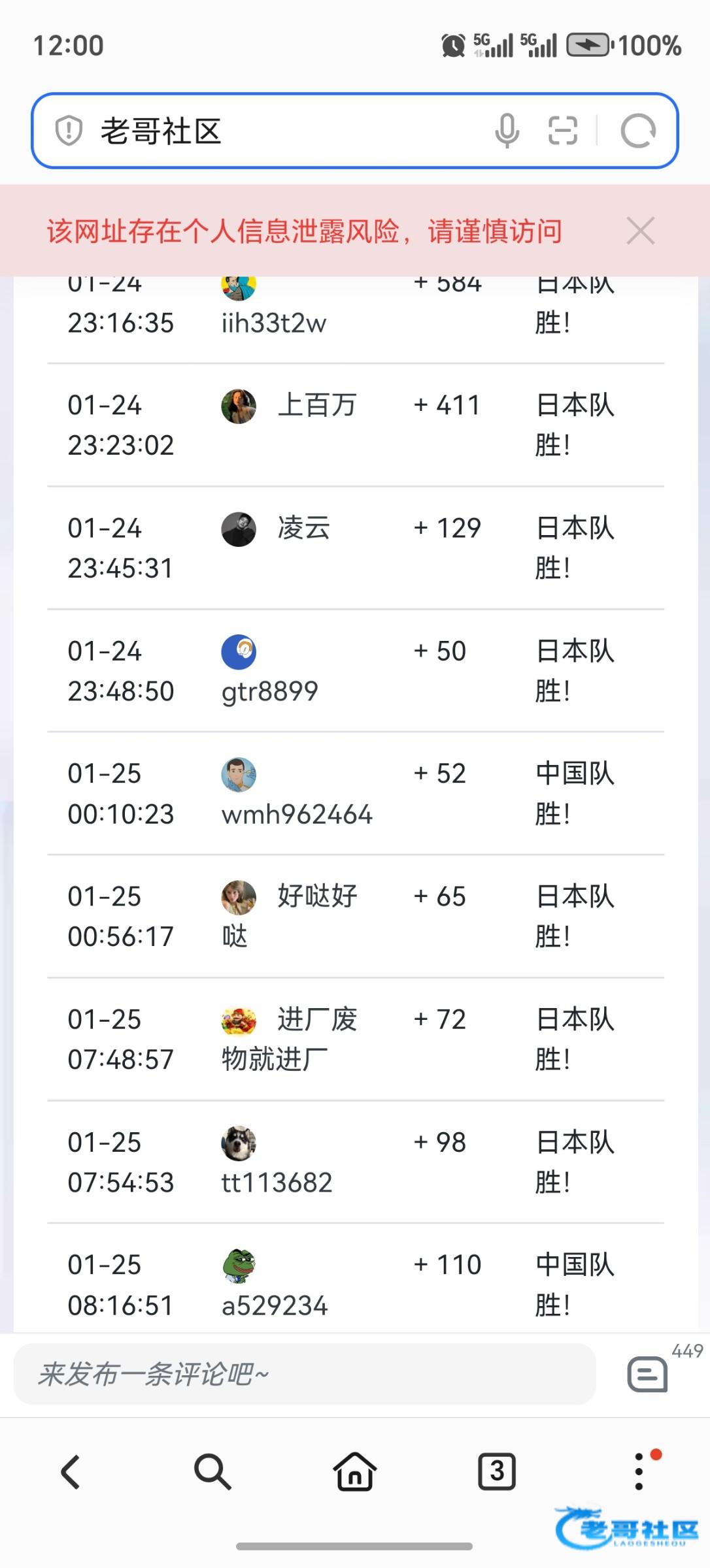Open the scan icon in address bar
Viewport: 710px width, 1568px height.
(x=562, y=130)
